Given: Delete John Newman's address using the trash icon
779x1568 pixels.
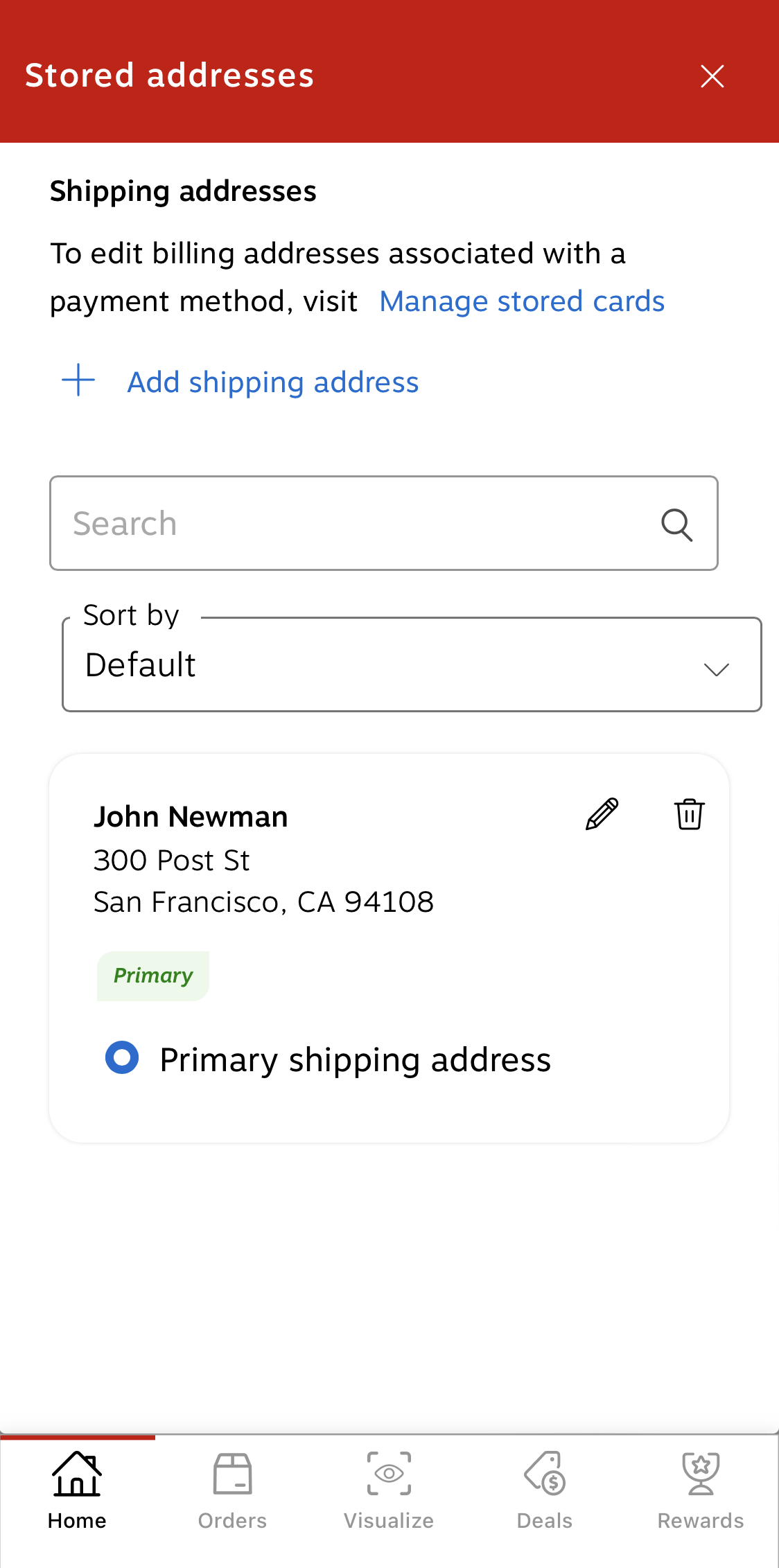Looking at the screenshot, I should pos(690,815).
